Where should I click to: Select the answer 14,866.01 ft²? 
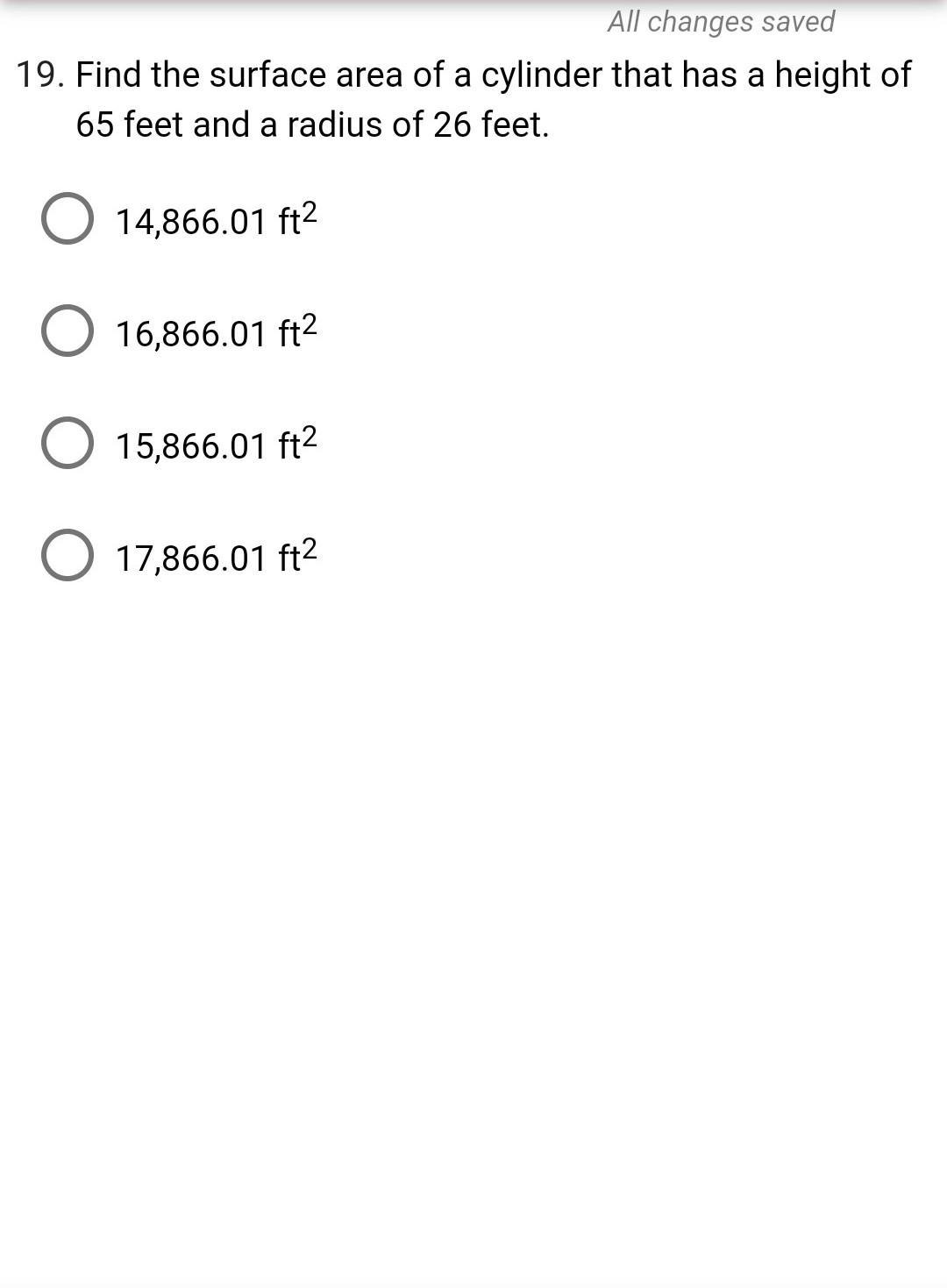(68, 218)
